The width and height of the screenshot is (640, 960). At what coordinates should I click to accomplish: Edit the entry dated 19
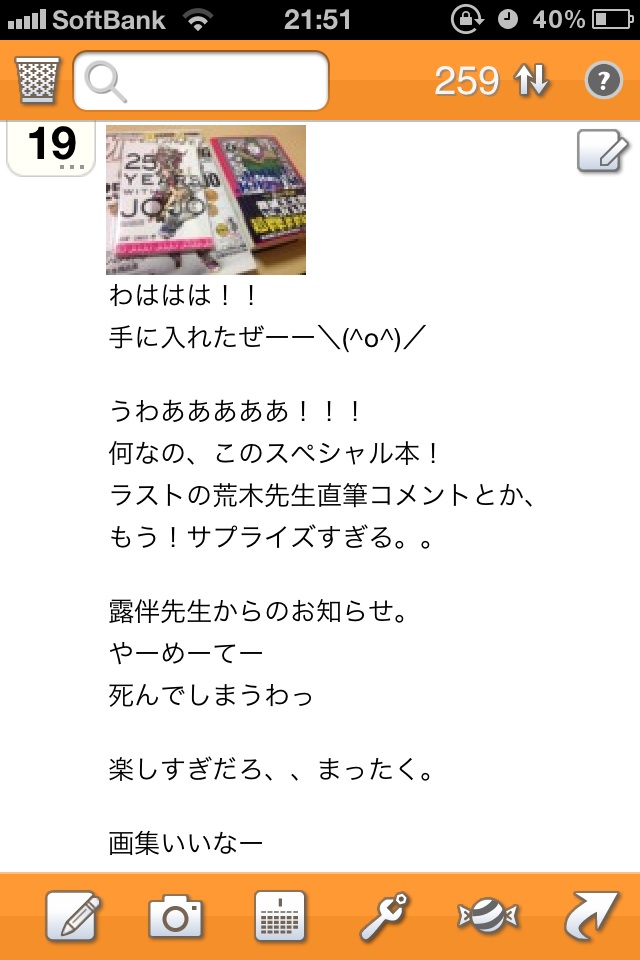coord(602,151)
